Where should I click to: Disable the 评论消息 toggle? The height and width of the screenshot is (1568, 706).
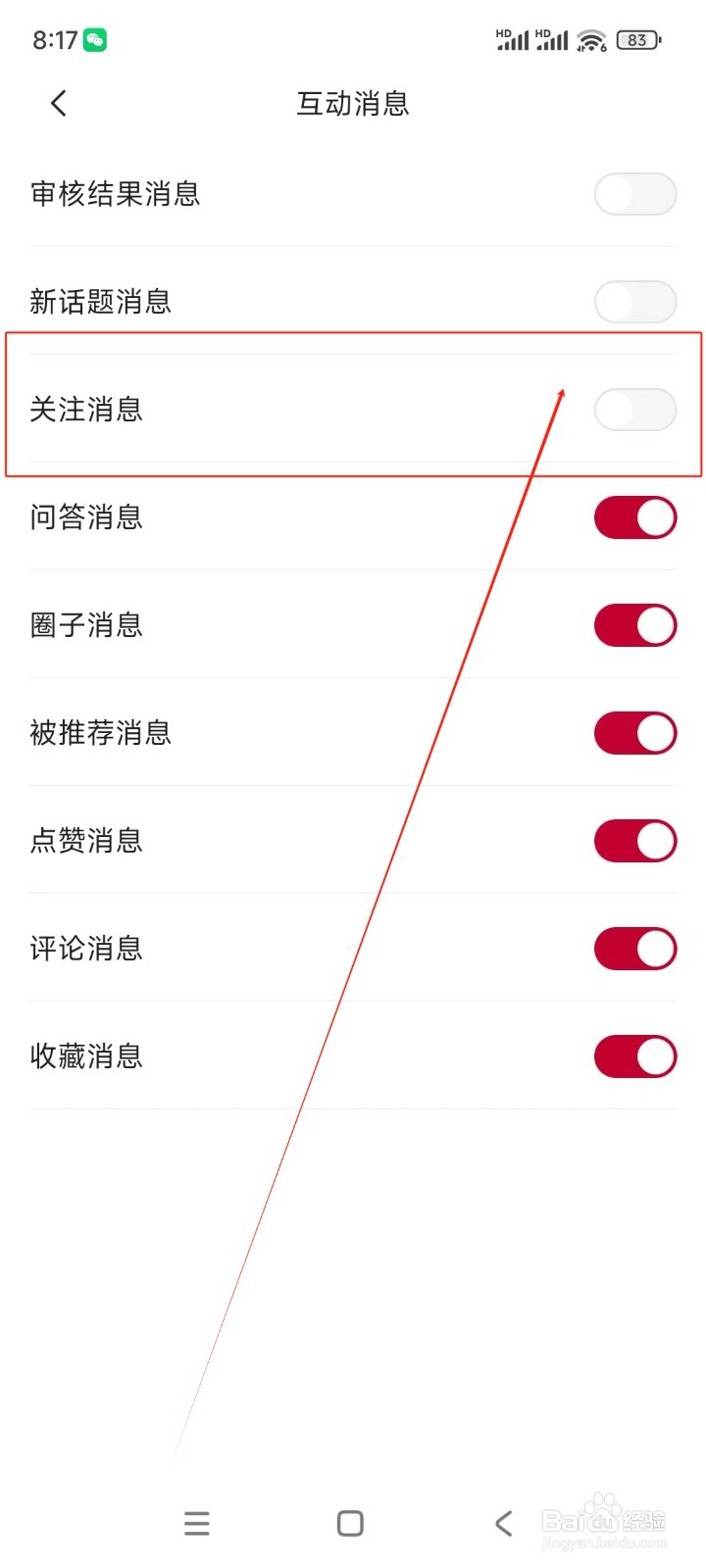click(x=635, y=948)
